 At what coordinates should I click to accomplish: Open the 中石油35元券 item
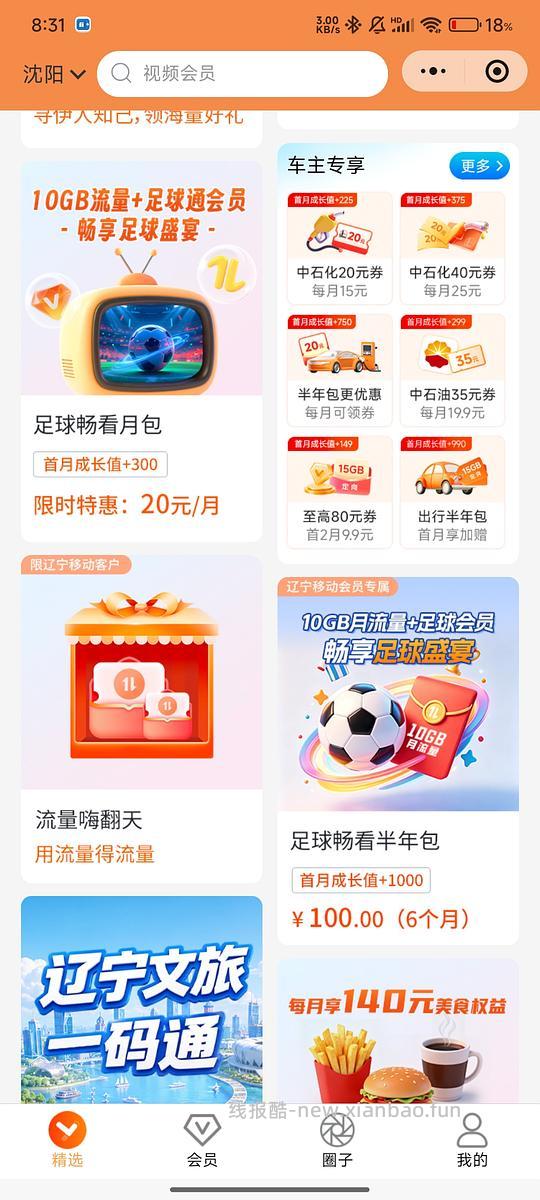click(x=452, y=370)
